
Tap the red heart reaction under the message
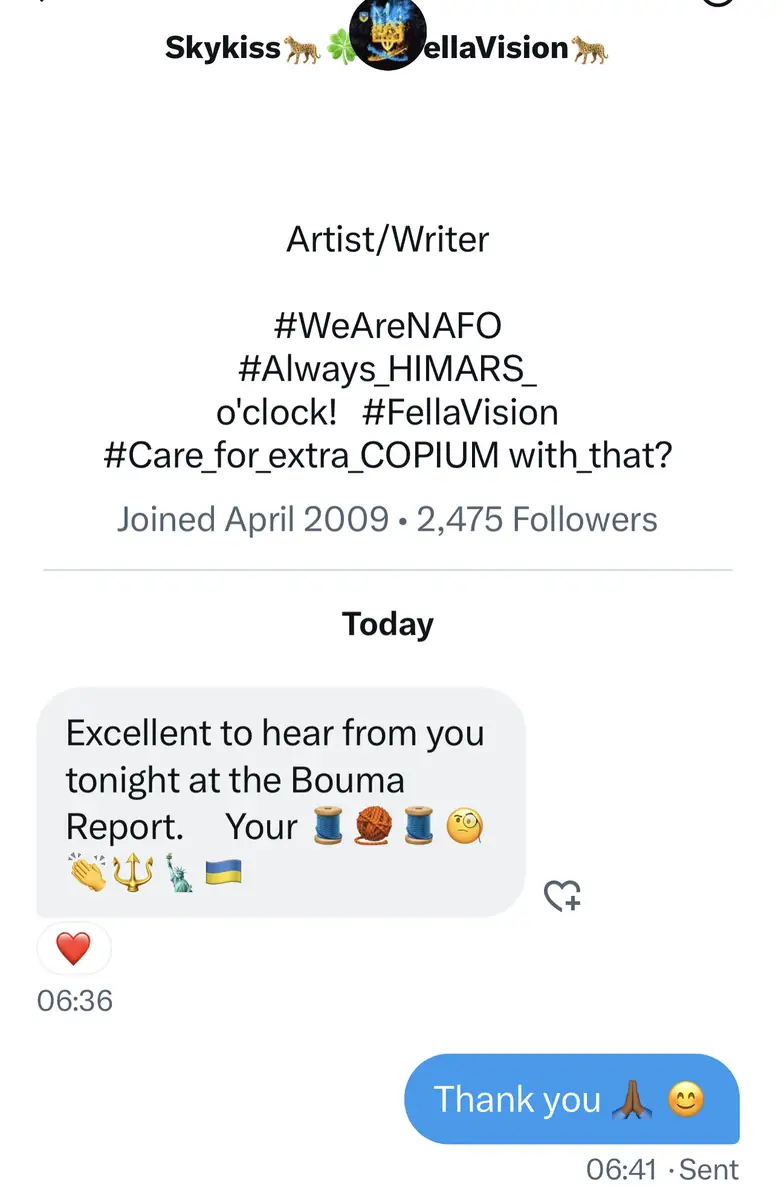click(x=74, y=948)
